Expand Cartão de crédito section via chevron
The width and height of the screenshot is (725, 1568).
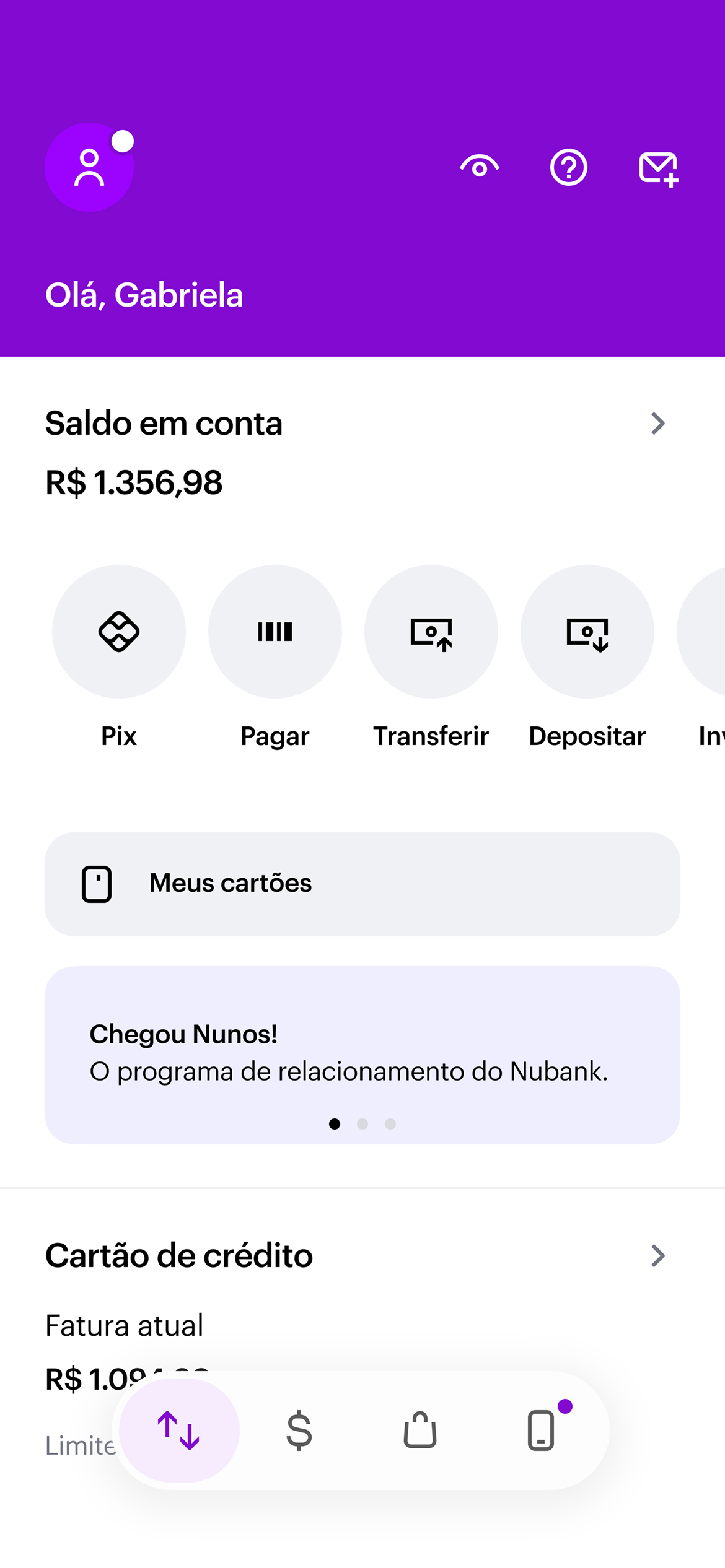659,1255
